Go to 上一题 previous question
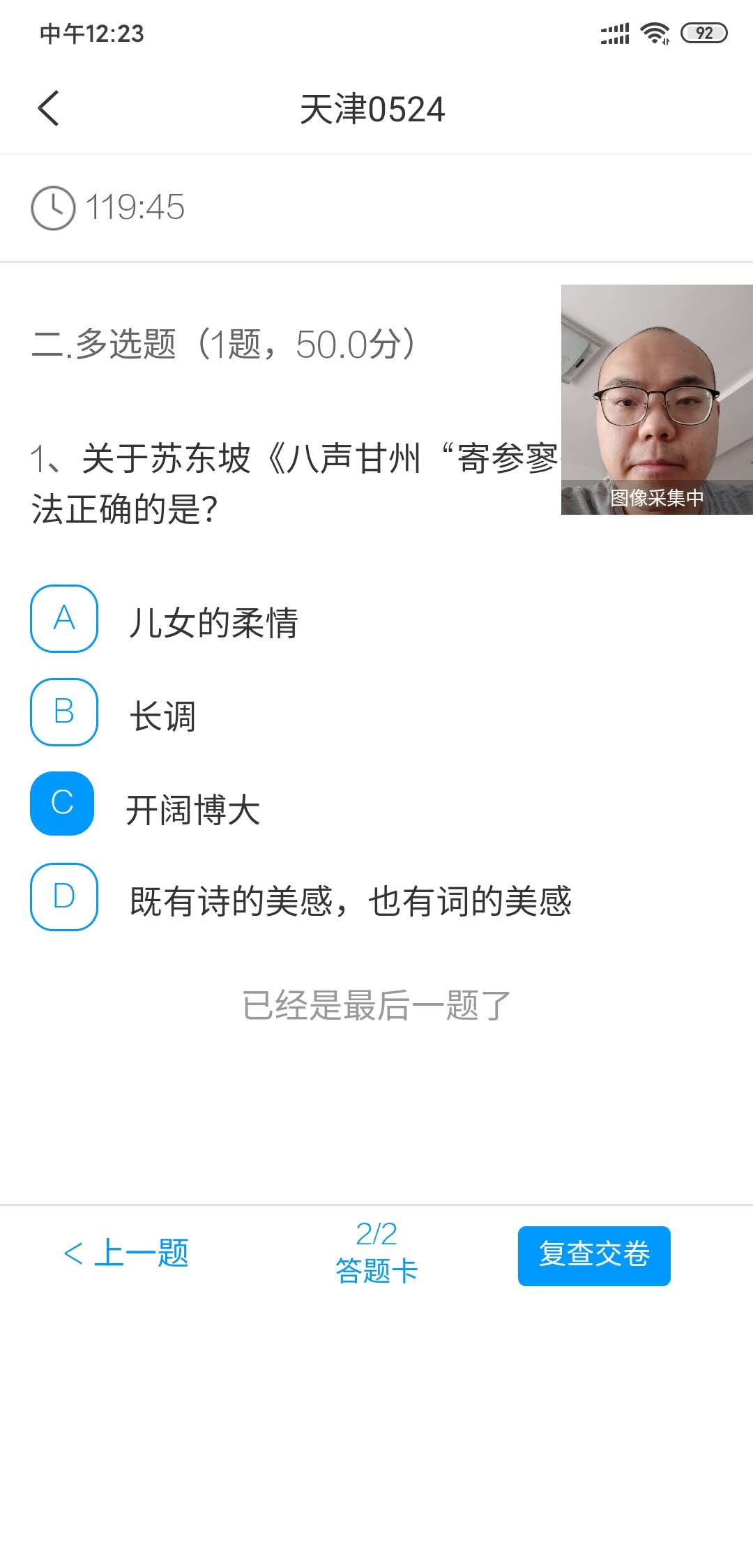Screen dimensions: 753x1568 point(126,1253)
